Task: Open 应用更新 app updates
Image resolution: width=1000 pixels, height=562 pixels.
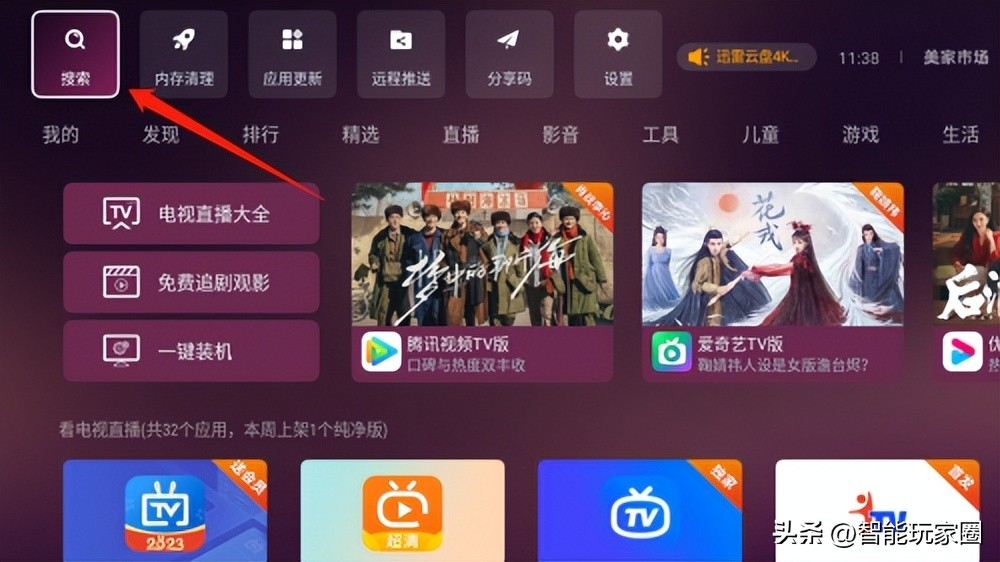Action: [x=292, y=54]
